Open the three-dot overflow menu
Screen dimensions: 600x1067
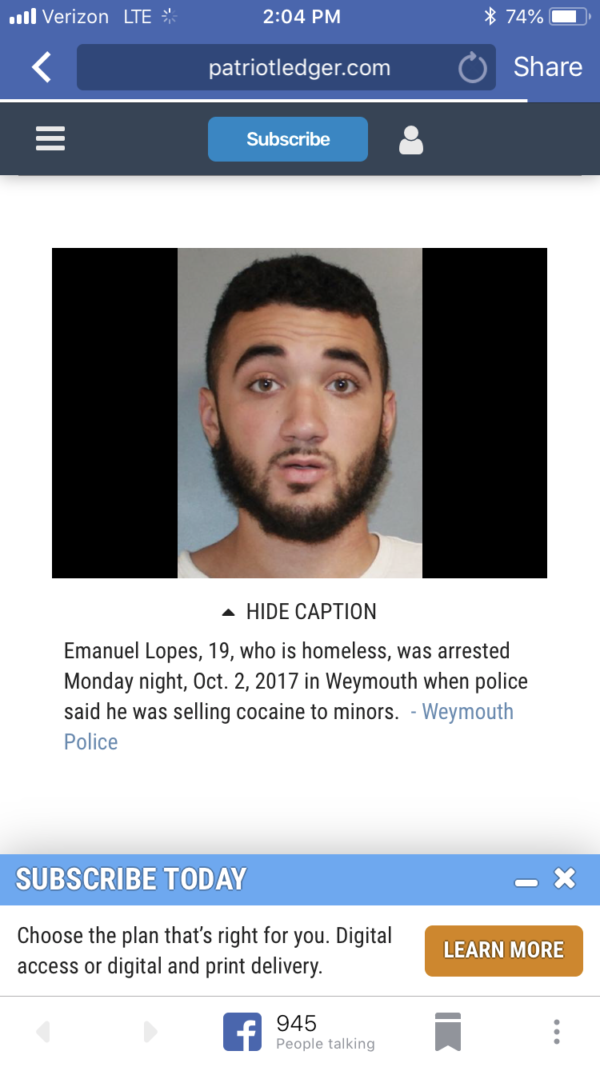[x=556, y=1032]
